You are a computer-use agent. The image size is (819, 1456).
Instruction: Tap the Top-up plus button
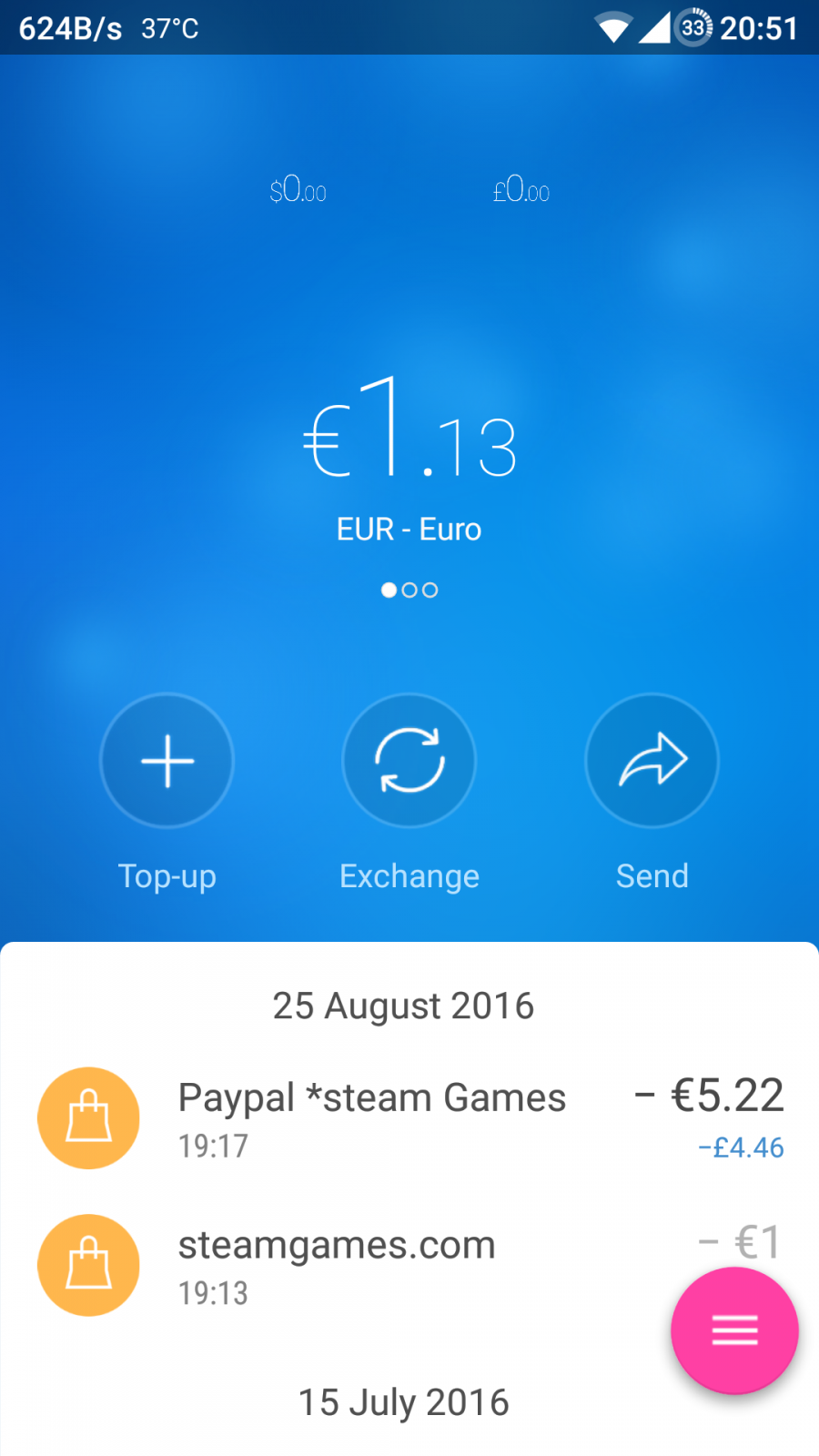[x=167, y=761]
